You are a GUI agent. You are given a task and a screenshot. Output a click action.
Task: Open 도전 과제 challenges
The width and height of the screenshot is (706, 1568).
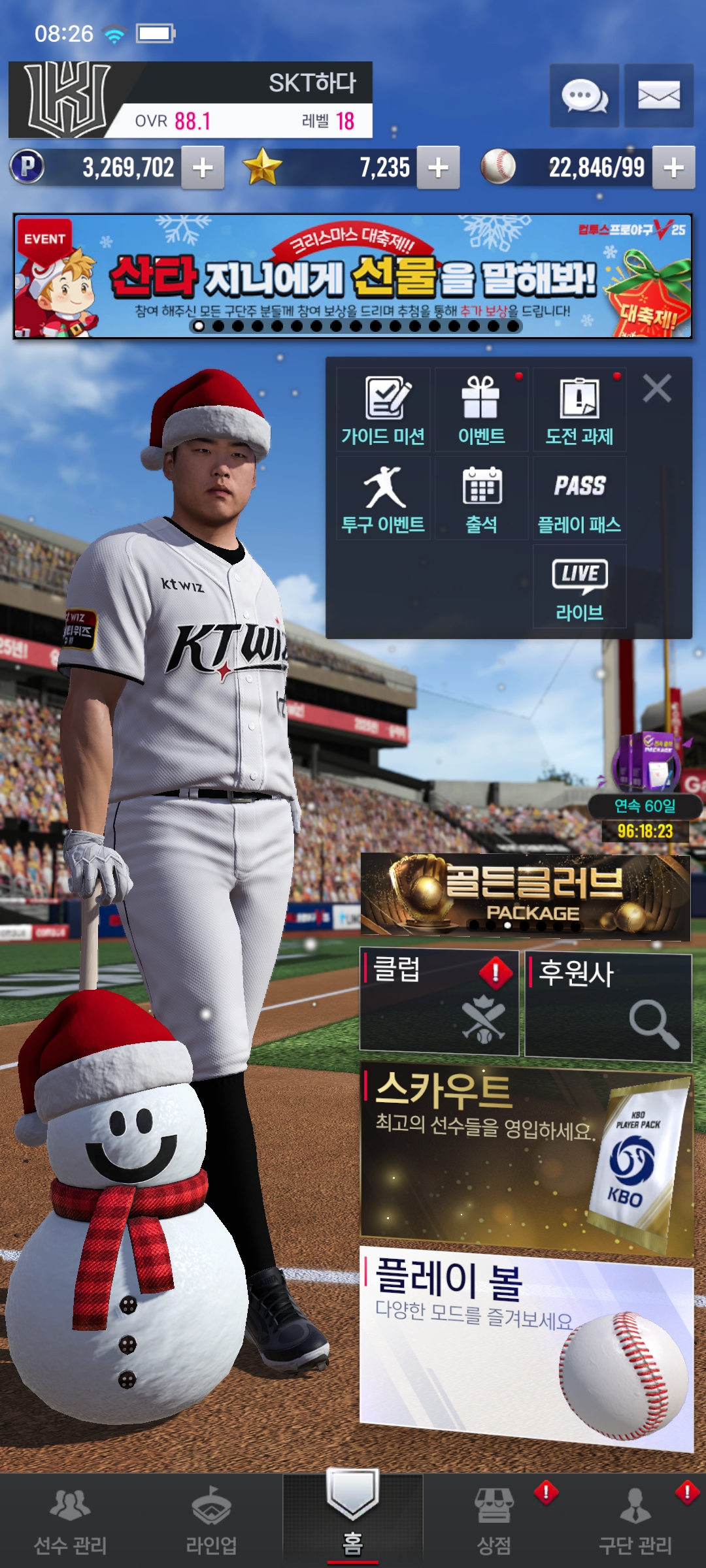[579, 410]
